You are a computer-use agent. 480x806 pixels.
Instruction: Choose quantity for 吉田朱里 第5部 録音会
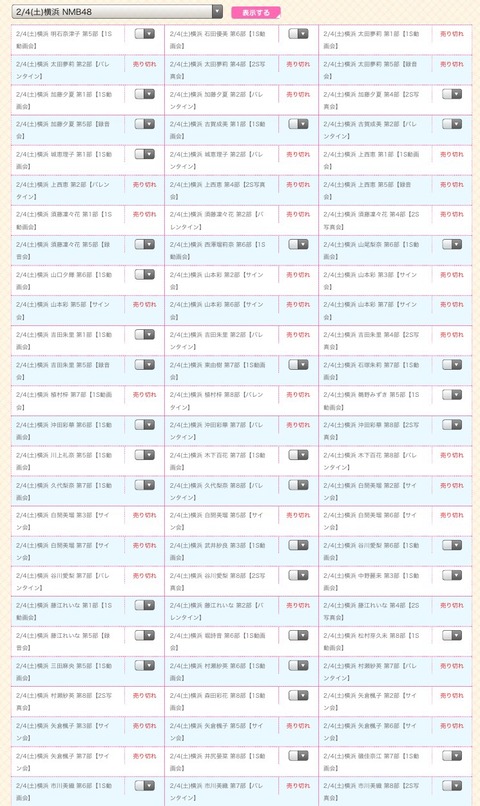pos(144,364)
